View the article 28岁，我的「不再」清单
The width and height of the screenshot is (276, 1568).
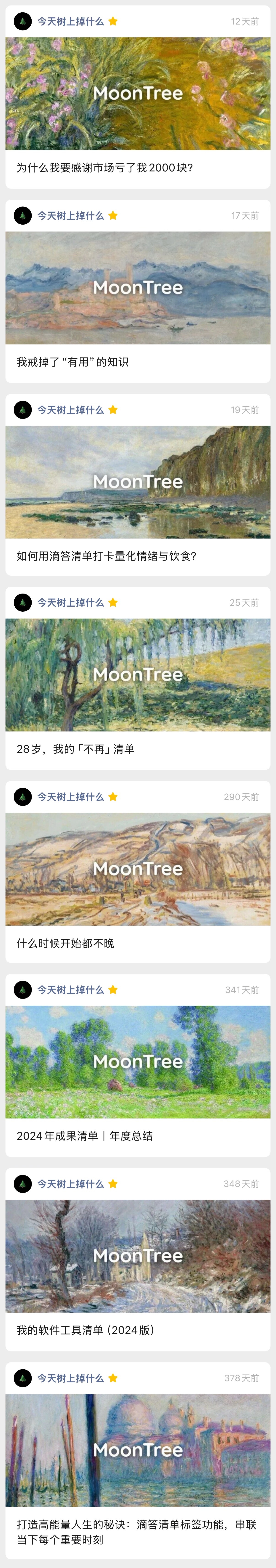[75, 749]
